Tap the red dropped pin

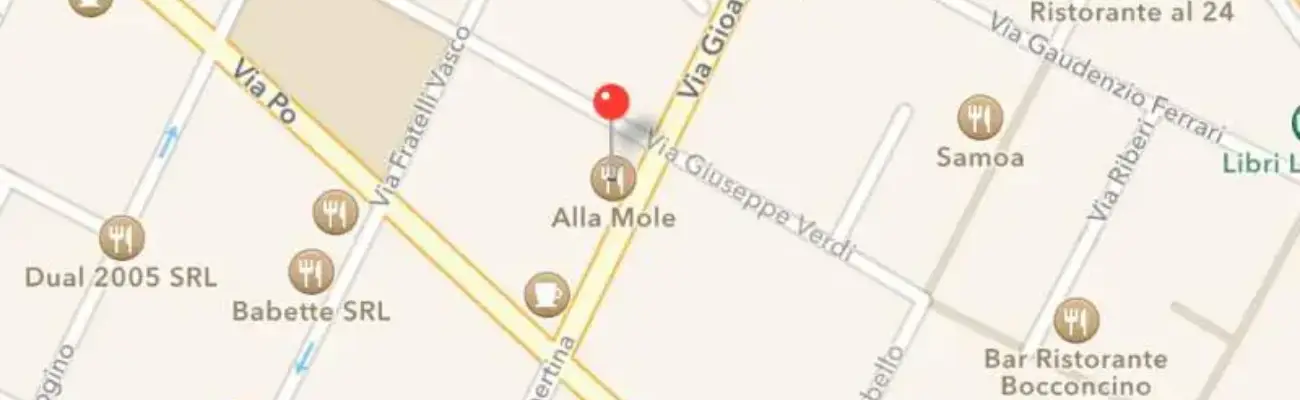point(611,102)
